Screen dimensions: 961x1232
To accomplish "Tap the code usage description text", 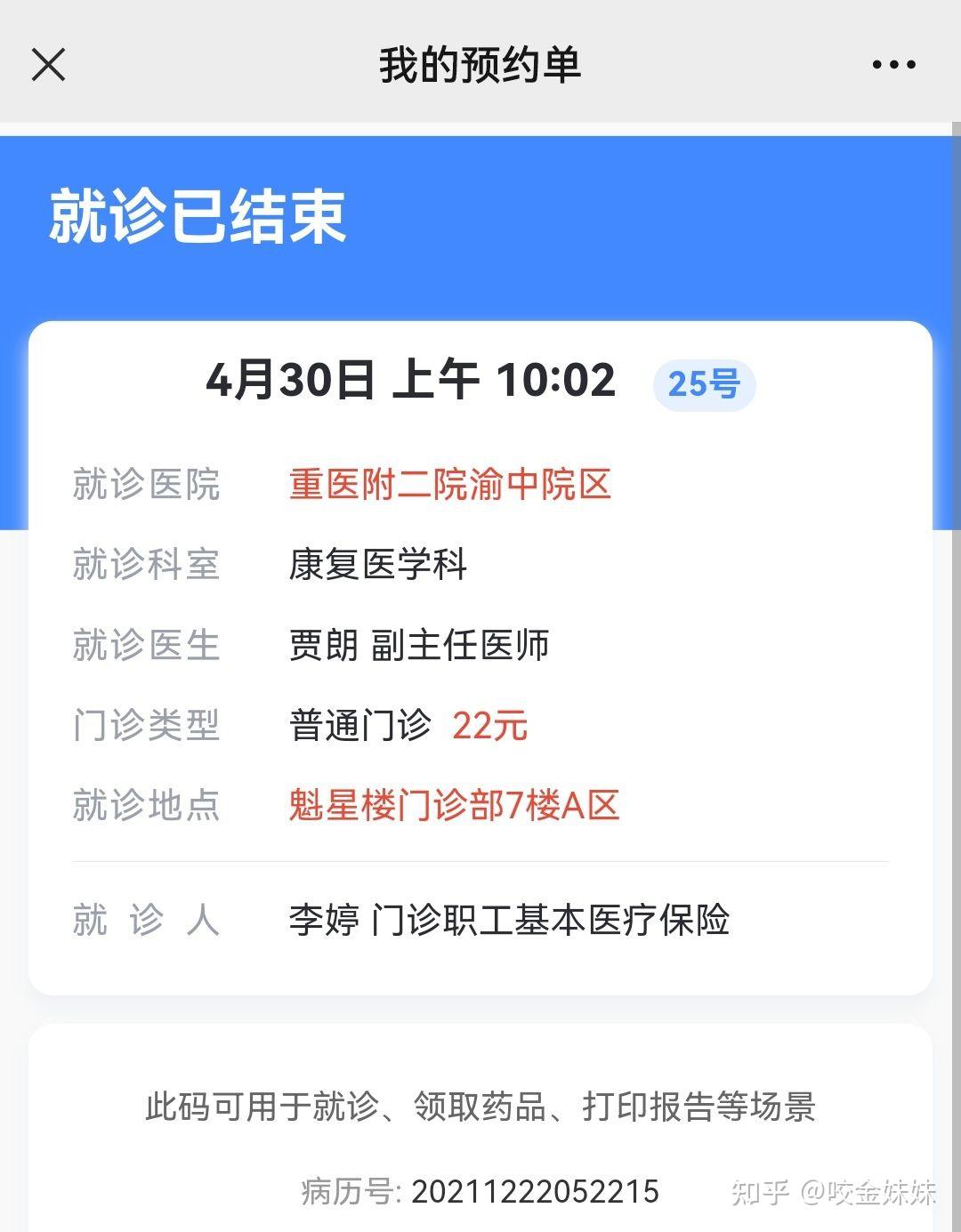I will tap(480, 1105).
